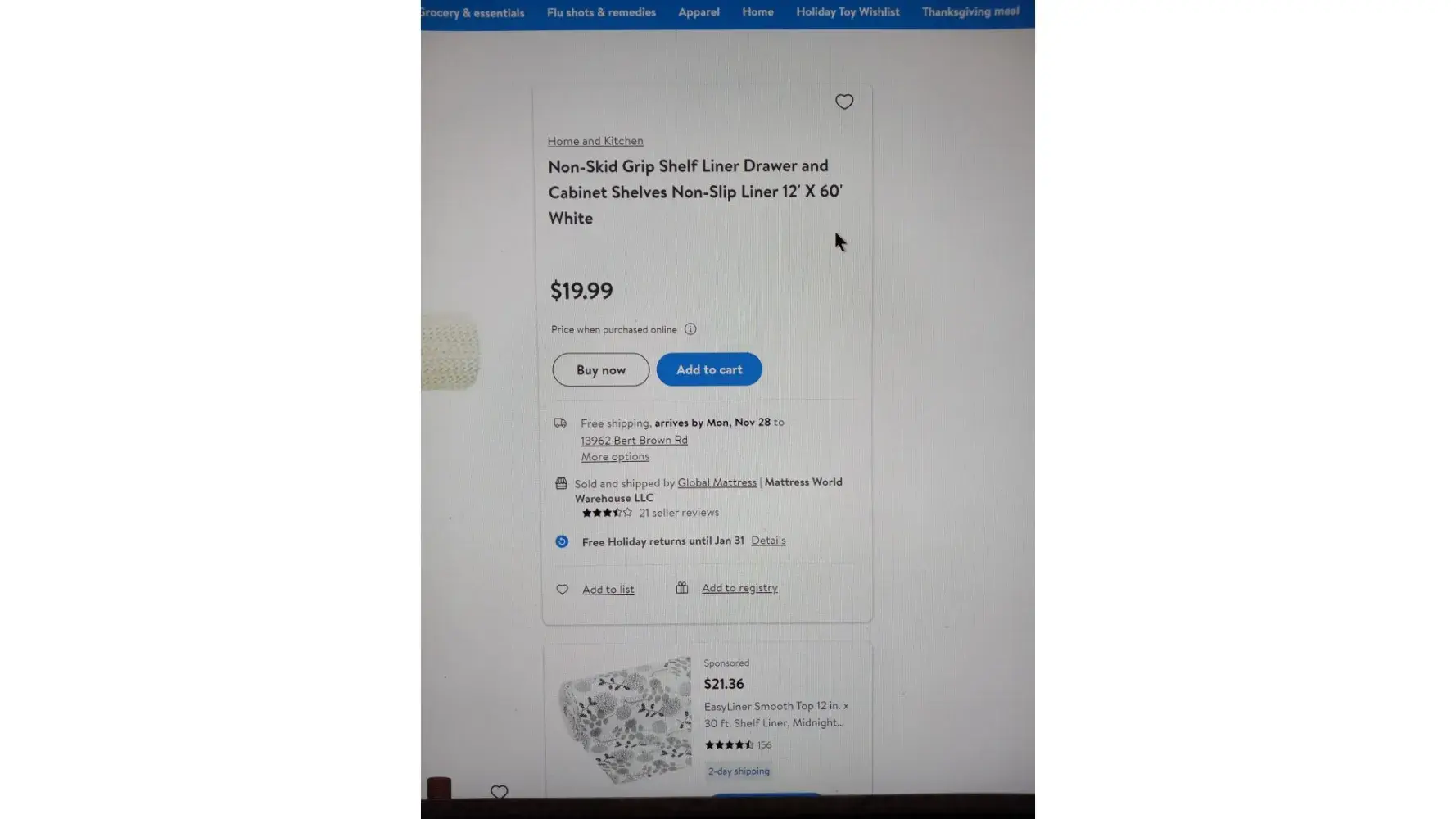Add item to list
Screen dimensions: 1456x819
tap(608, 590)
